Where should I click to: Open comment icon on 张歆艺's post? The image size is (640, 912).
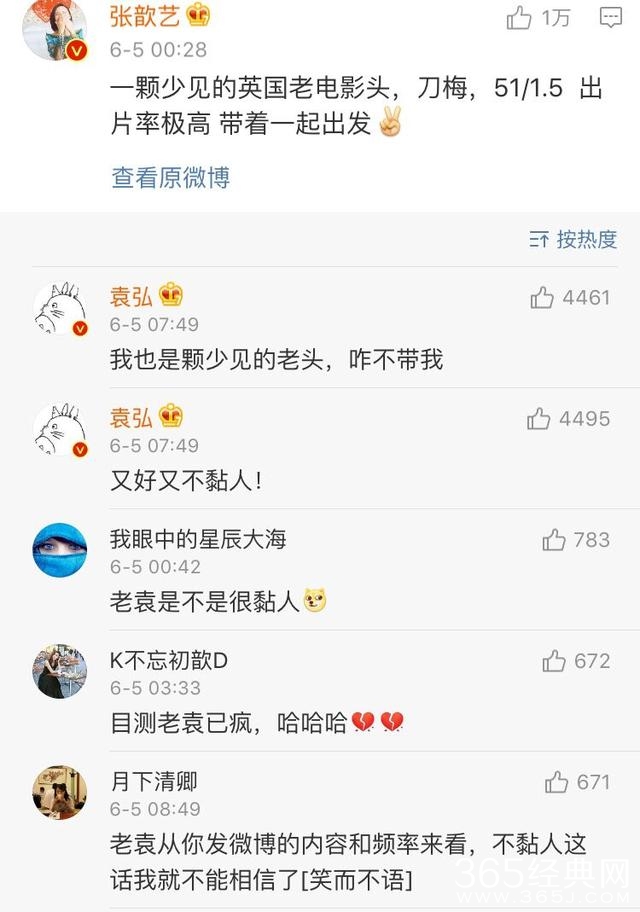click(610, 17)
